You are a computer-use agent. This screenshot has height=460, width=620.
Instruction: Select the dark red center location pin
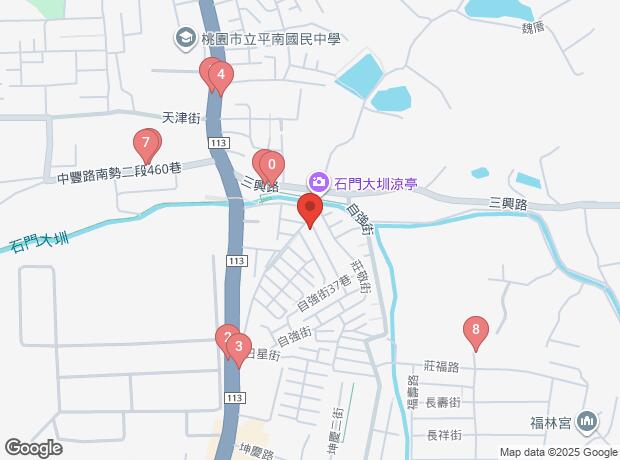310,210
